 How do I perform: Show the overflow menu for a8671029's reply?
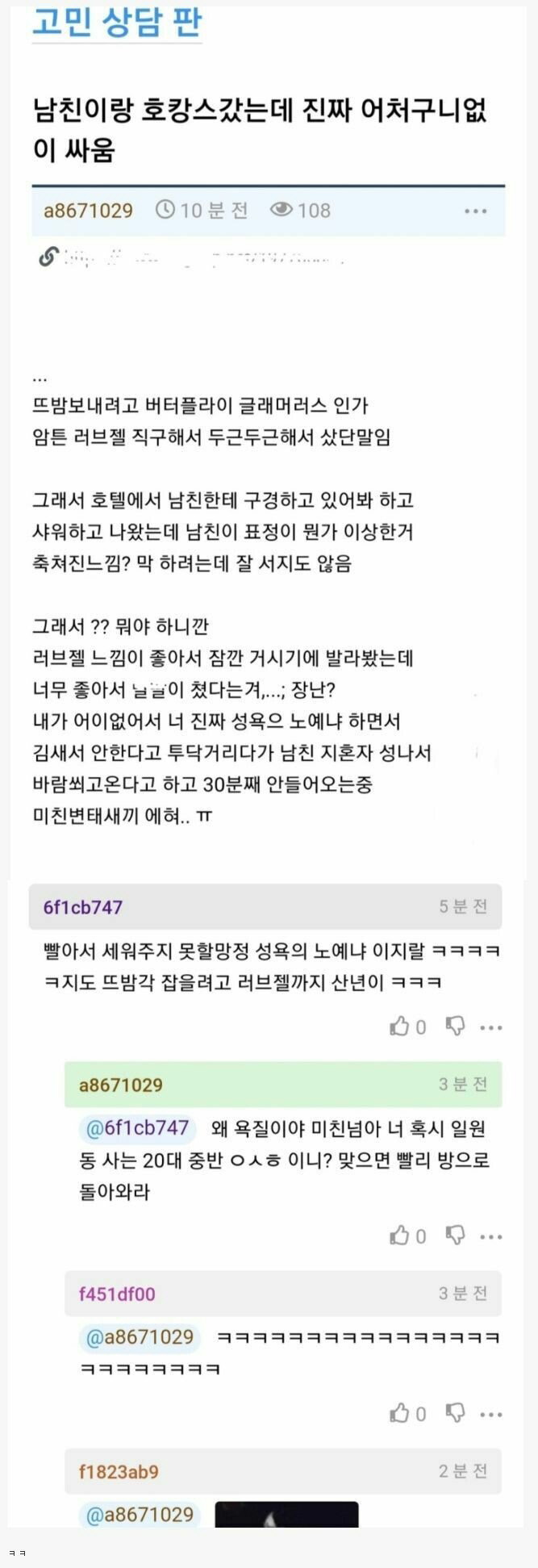pyautogui.click(x=491, y=1236)
